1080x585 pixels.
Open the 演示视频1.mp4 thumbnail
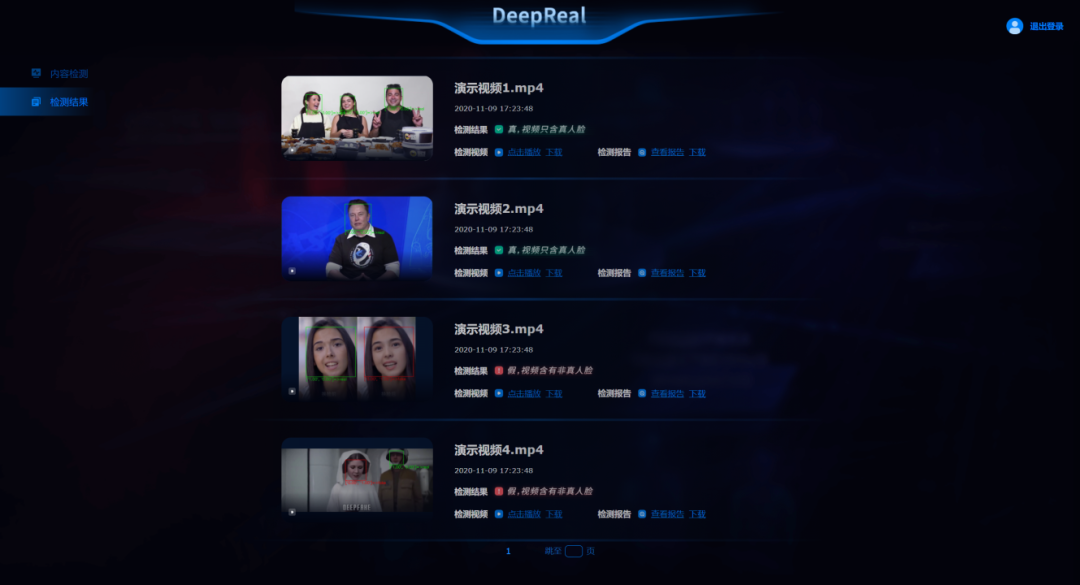357,117
